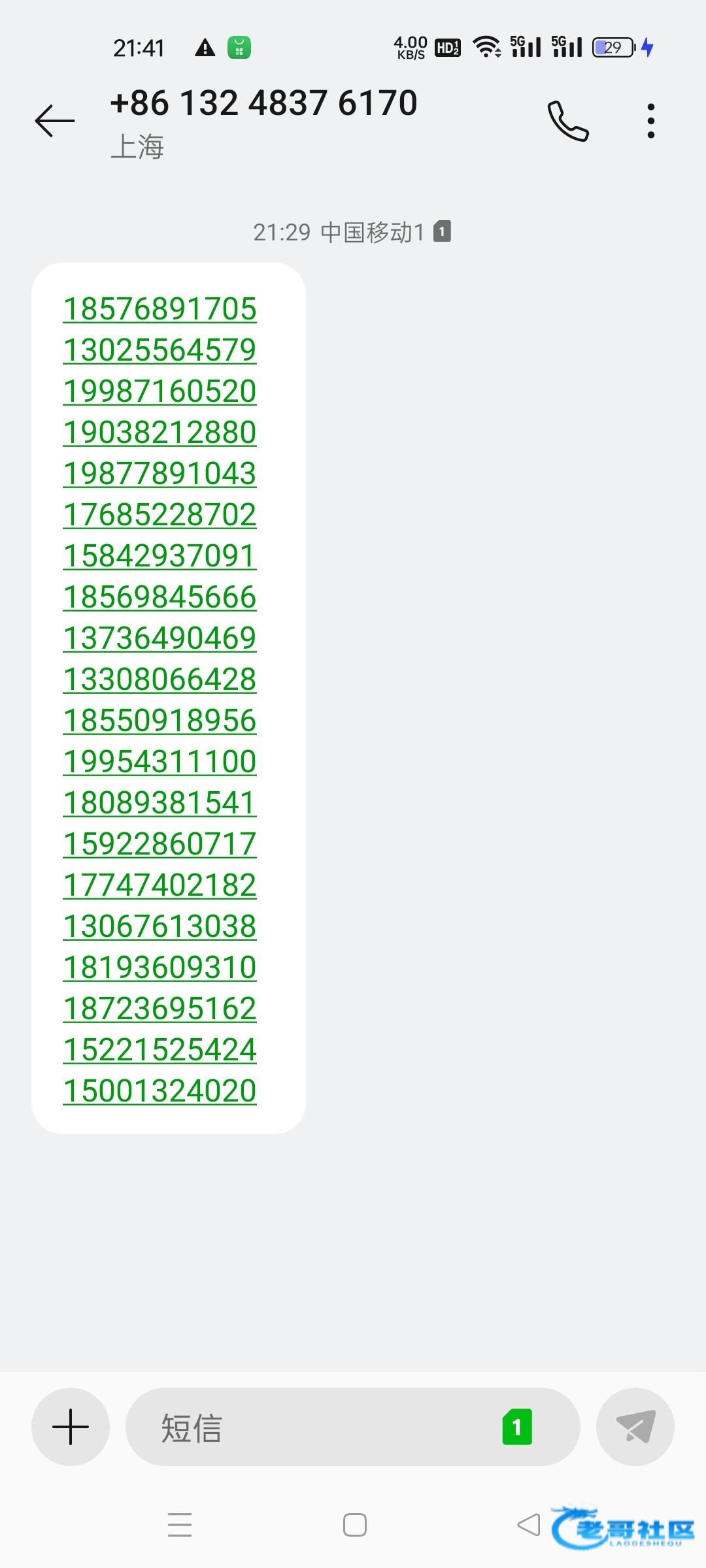Go back to the message list
Screen dimensions: 706x1568
(55, 121)
